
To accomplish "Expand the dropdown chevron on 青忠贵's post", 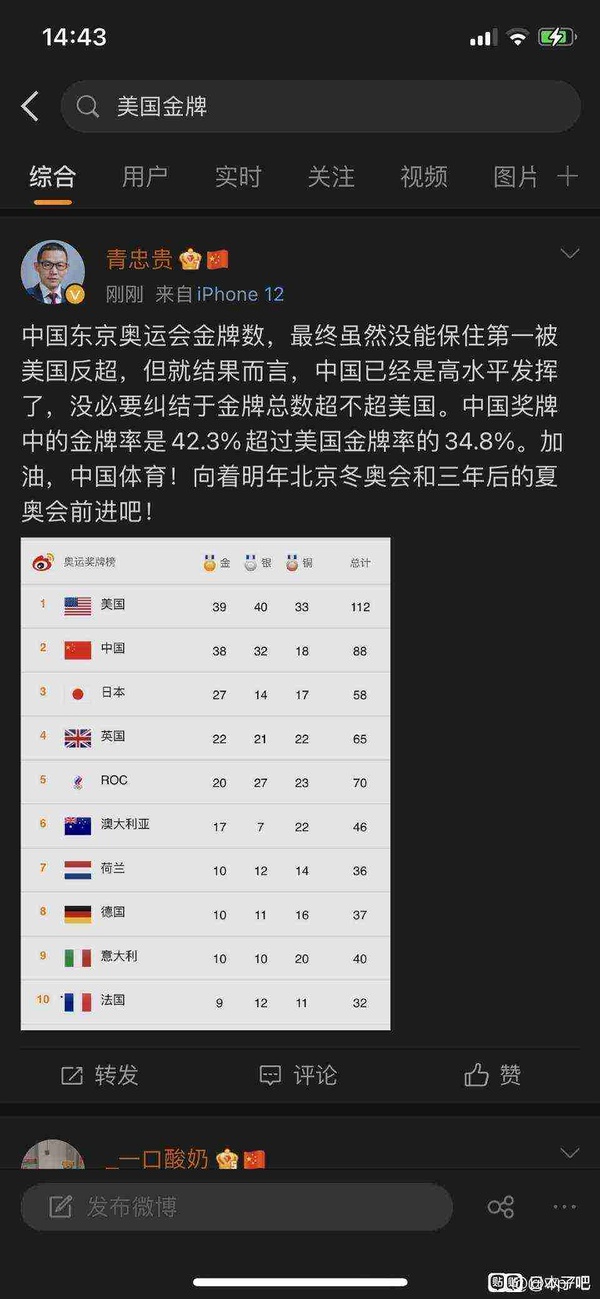I will pyautogui.click(x=569, y=254).
